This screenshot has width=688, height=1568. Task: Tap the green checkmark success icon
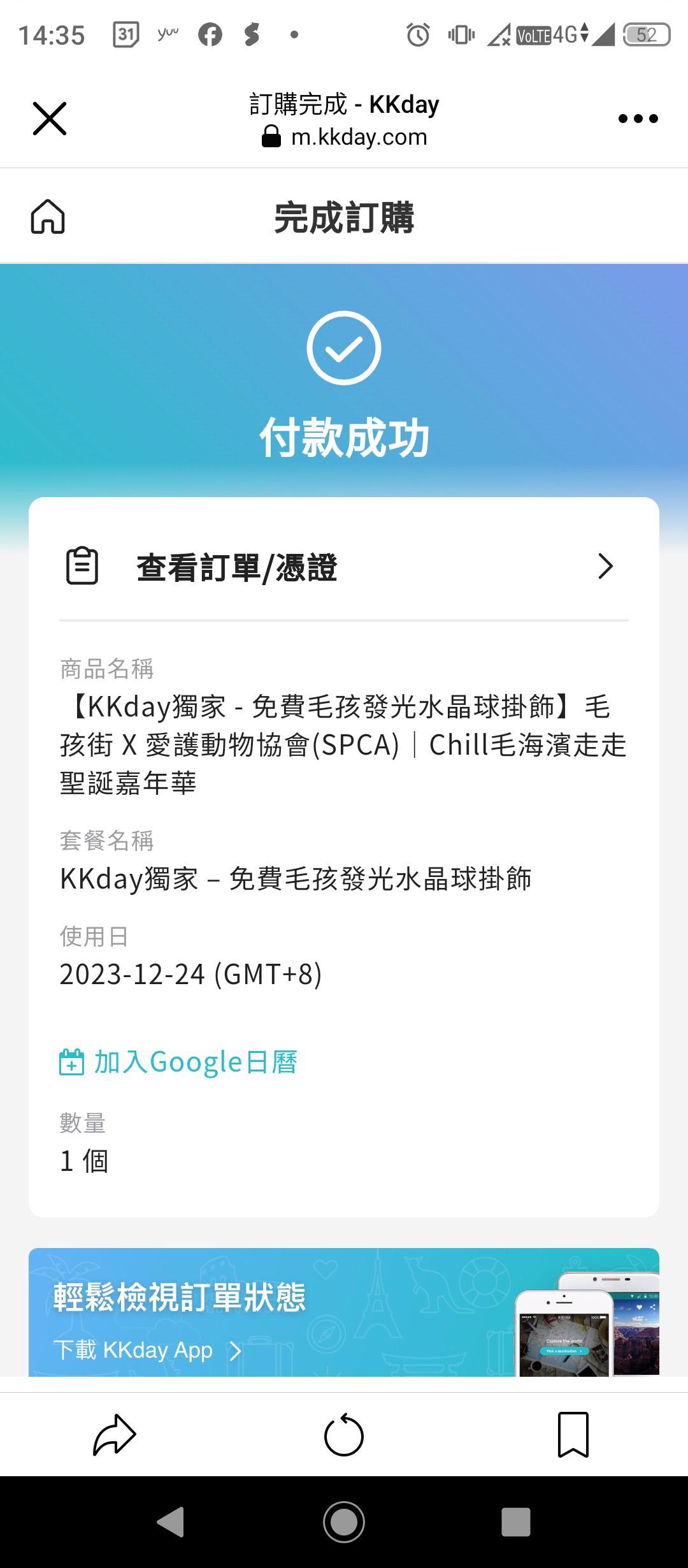point(344,347)
